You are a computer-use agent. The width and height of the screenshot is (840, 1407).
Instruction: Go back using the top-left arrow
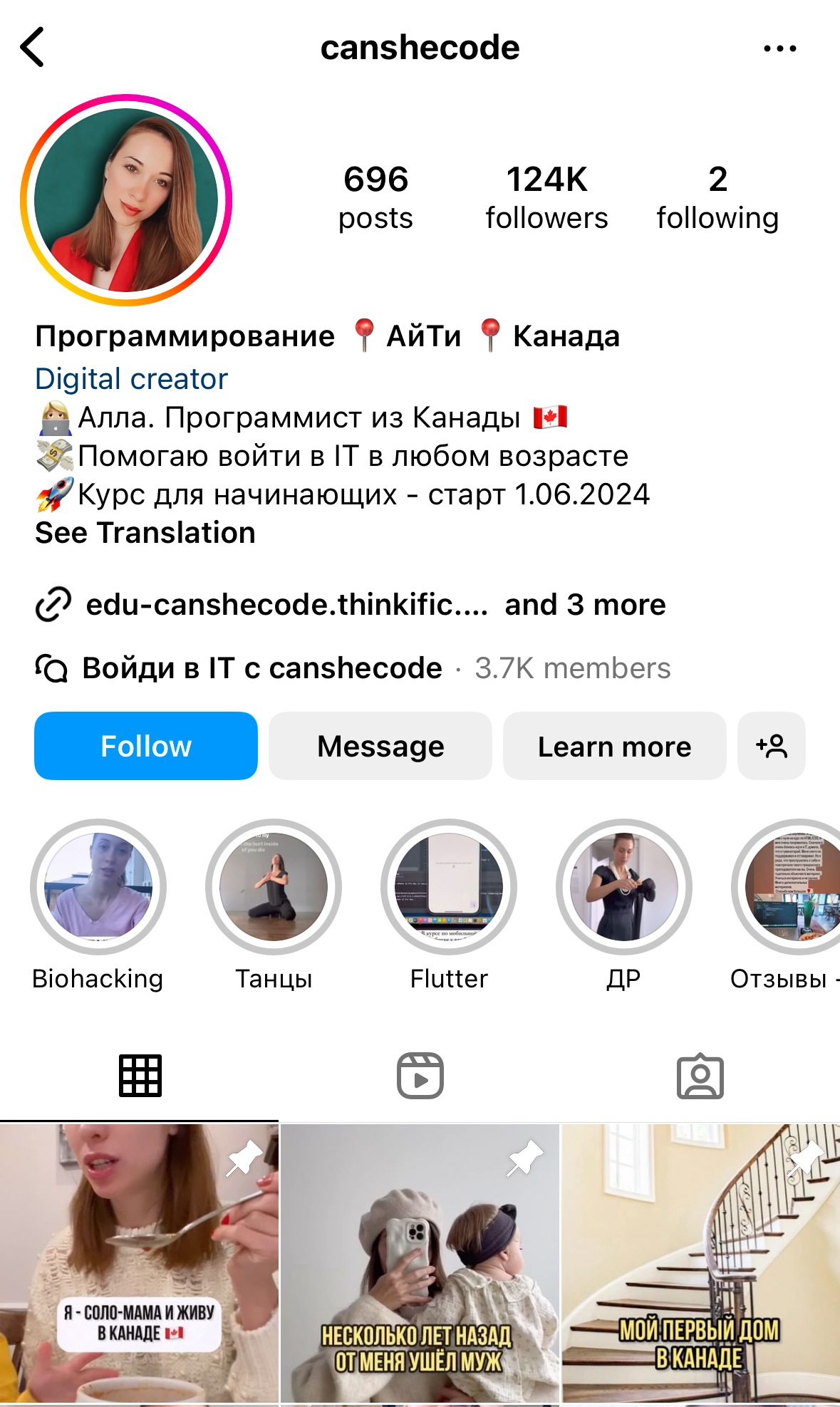[x=33, y=48]
